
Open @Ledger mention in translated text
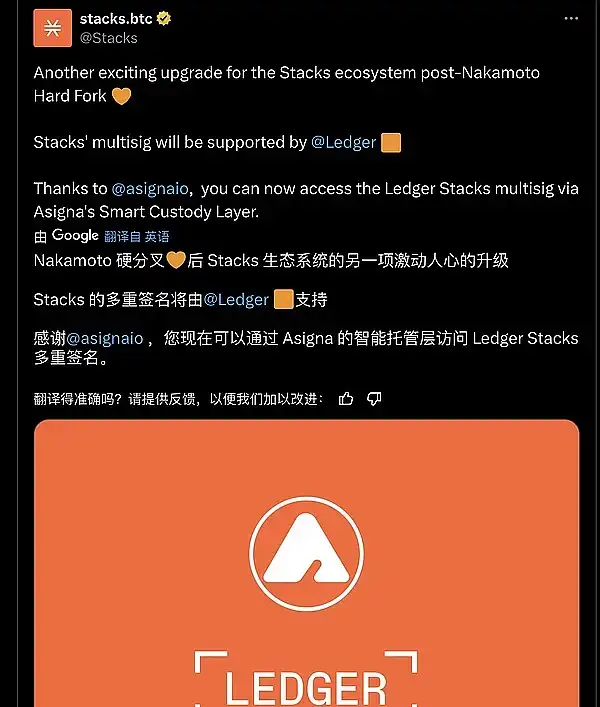coord(236,299)
